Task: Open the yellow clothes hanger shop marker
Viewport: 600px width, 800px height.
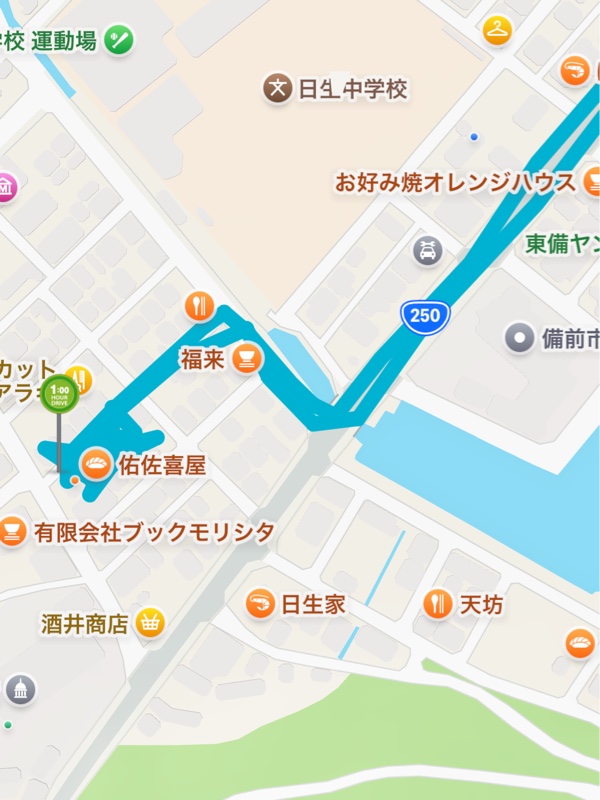Action: click(x=497, y=30)
